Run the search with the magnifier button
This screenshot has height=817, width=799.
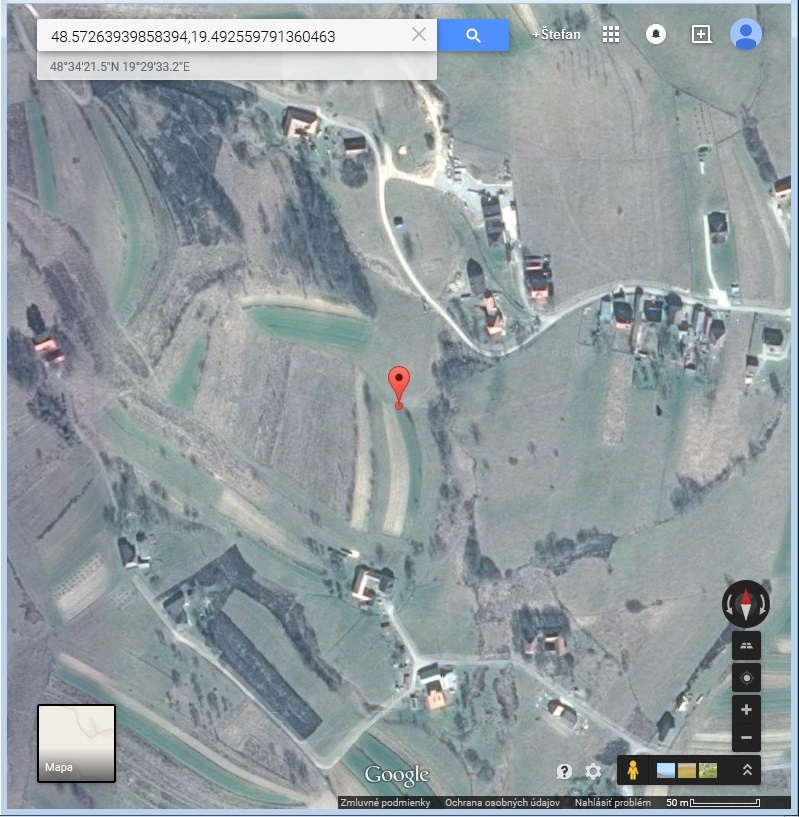[473, 35]
